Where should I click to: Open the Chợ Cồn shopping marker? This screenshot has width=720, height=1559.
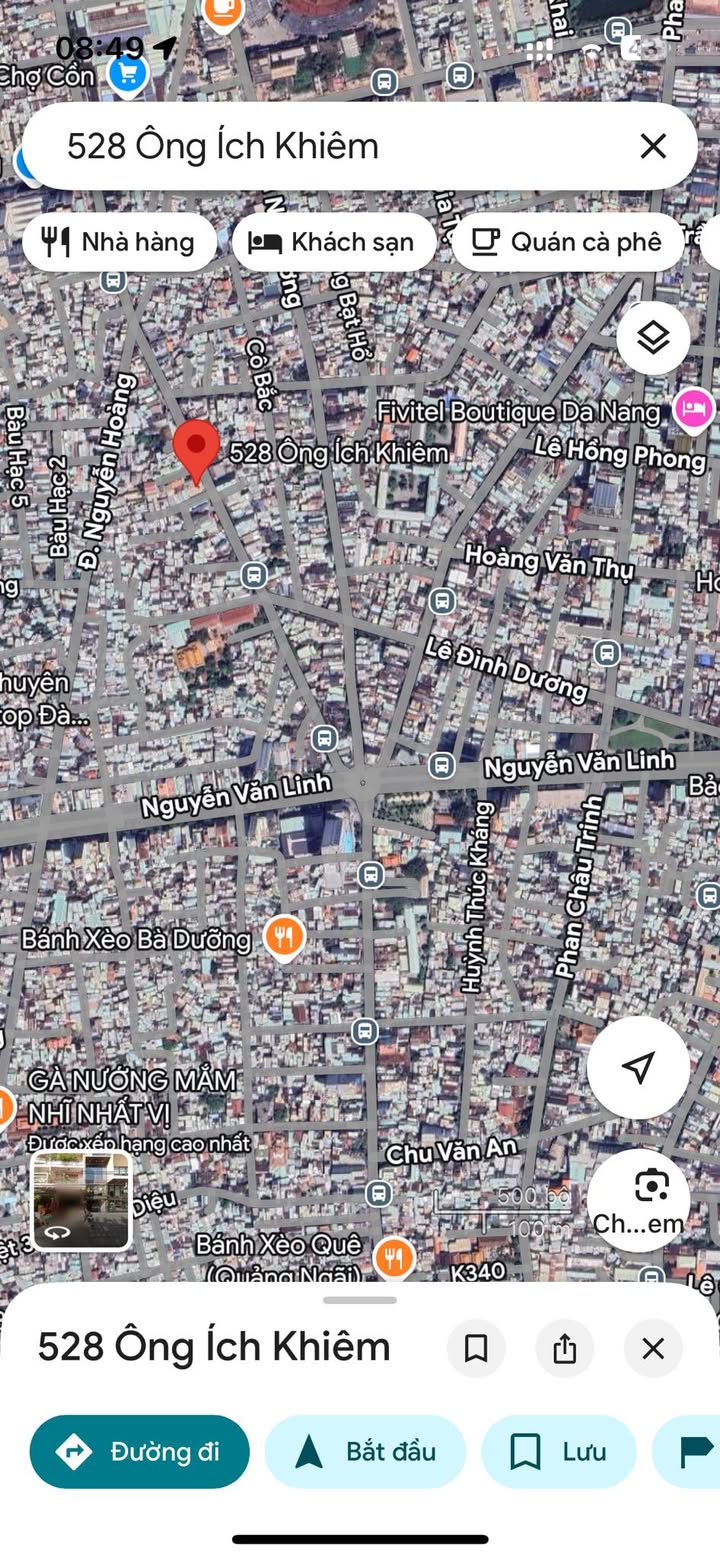pos(128,74)
